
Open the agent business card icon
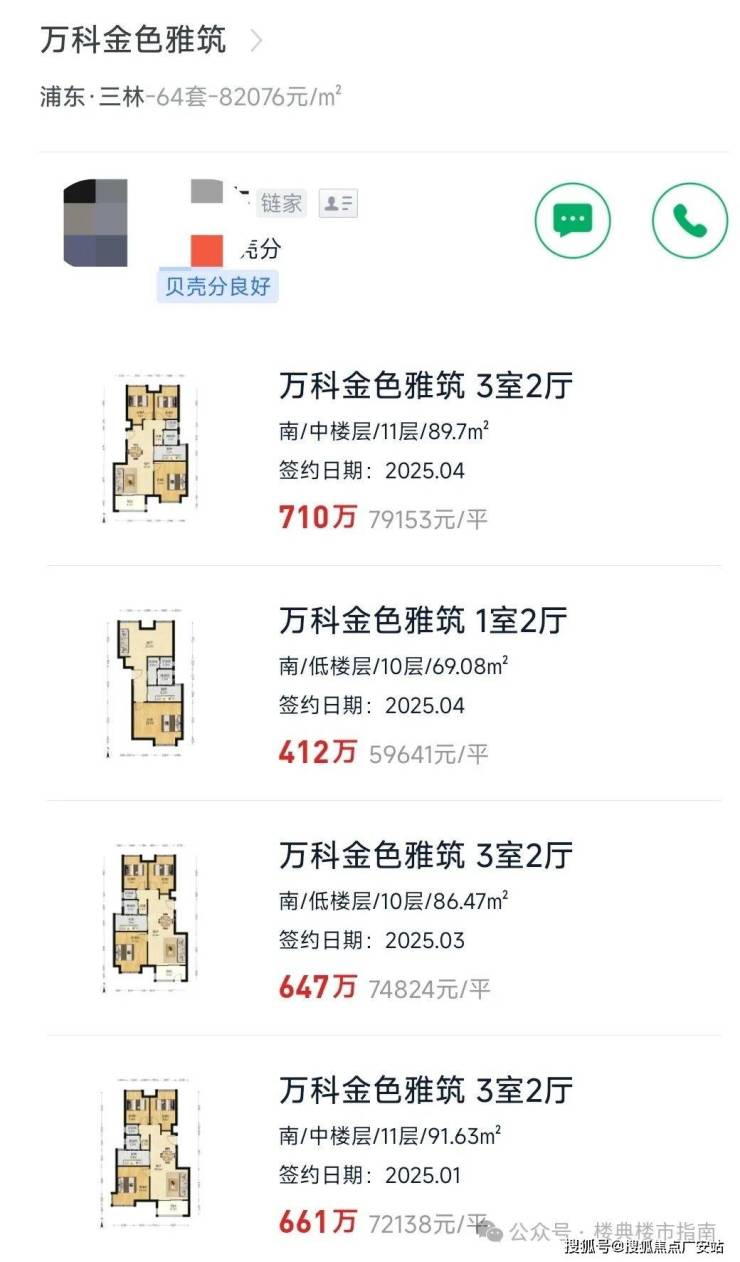pyautogui.click(x=338, y=204)
